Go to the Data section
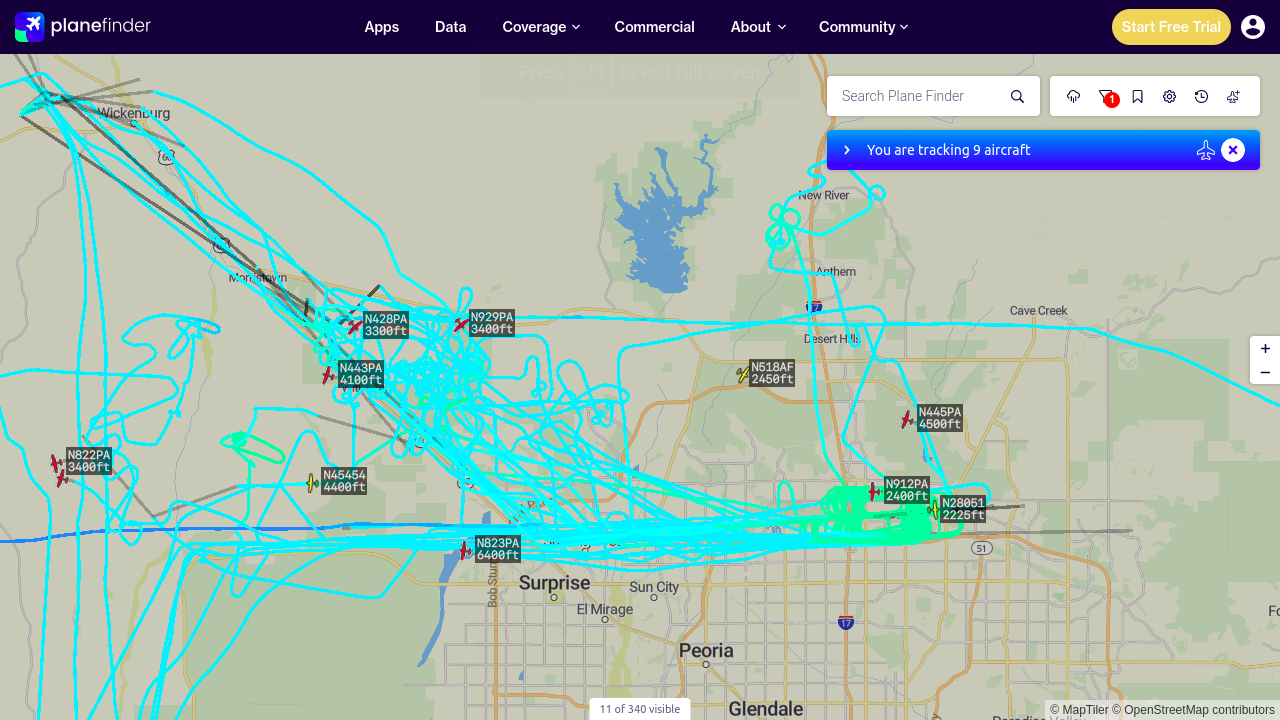Screen dimensions: 1280x720 point(451,27)
